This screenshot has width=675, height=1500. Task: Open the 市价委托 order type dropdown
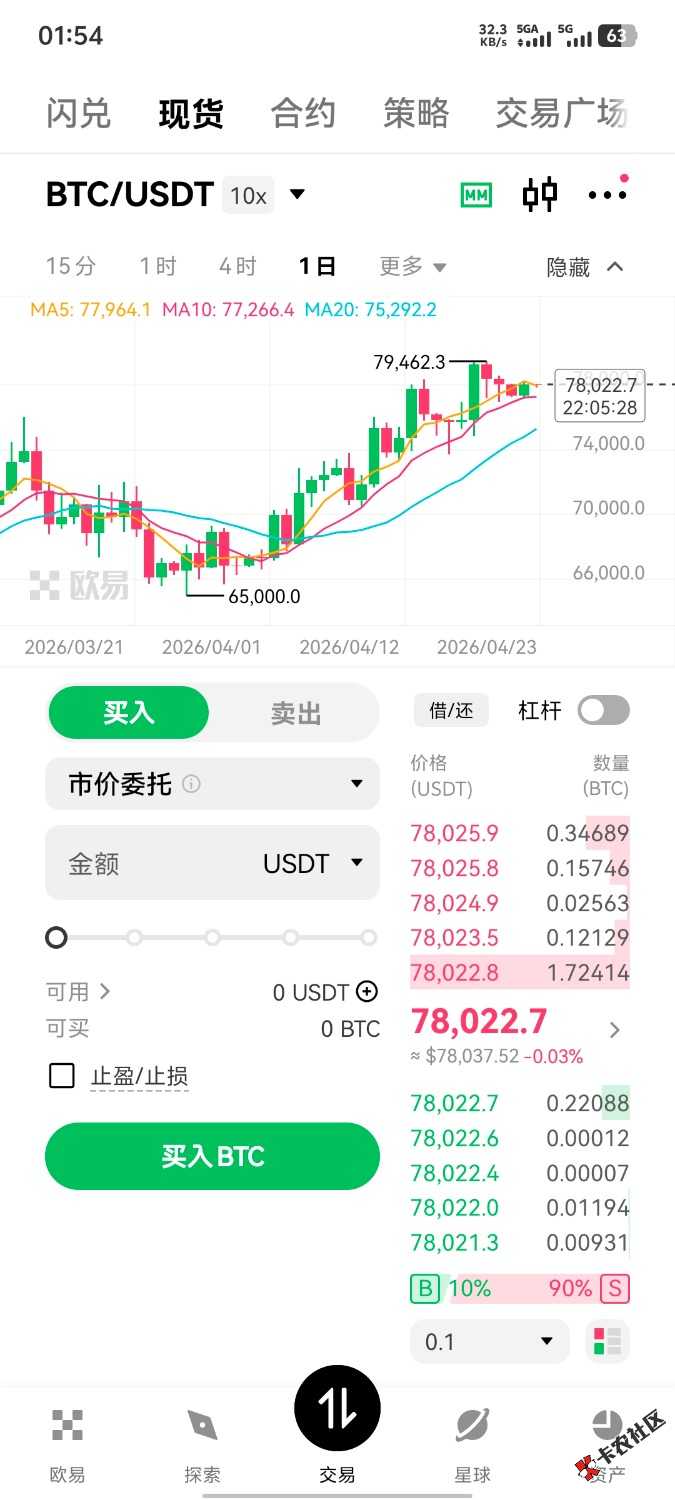pyautogui.click(x=213, y=784)
